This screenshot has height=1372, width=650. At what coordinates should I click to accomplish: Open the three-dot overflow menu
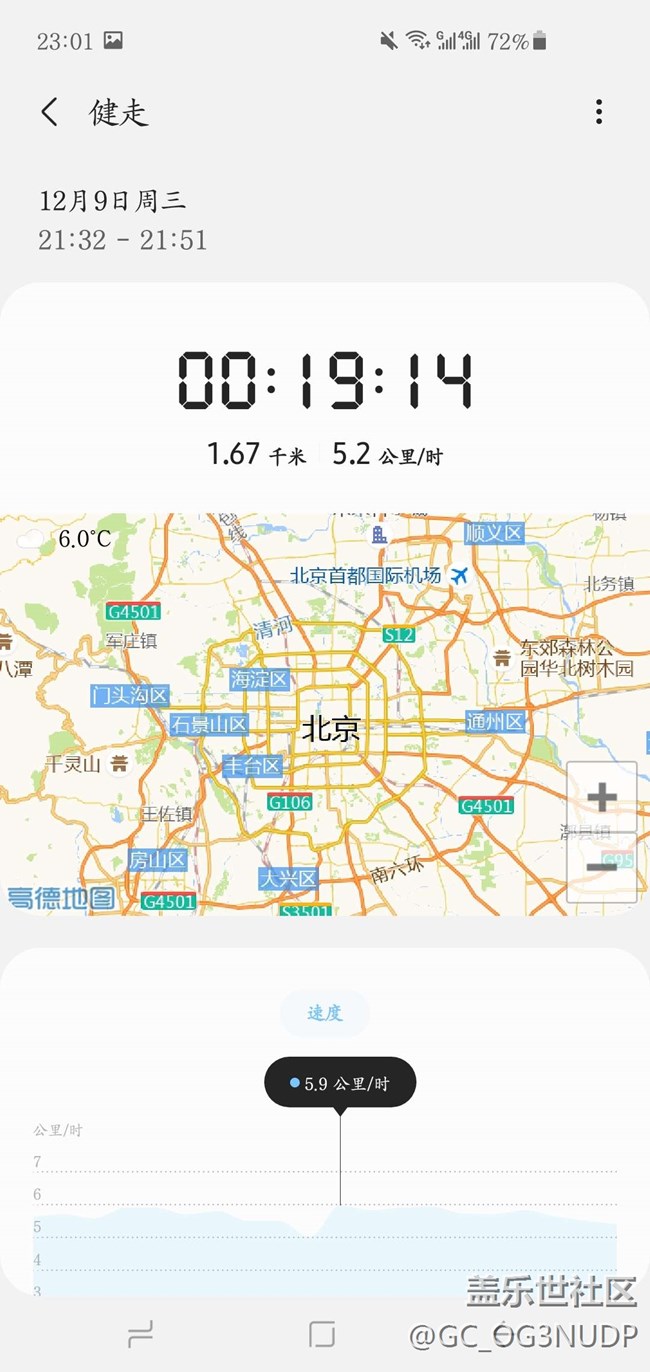[x=599, y=111]
